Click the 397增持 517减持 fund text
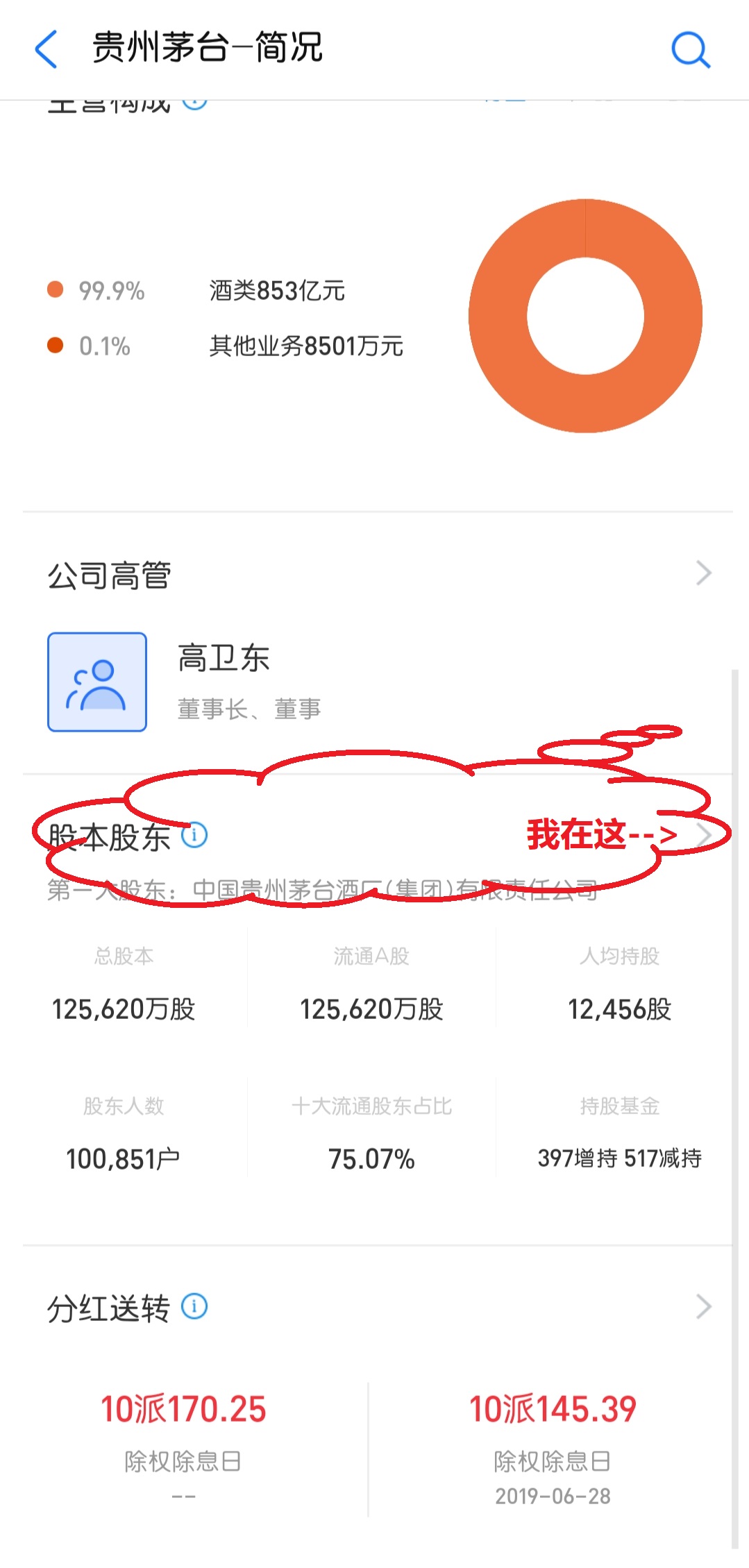749x1568 pixels. (621, 1156)
